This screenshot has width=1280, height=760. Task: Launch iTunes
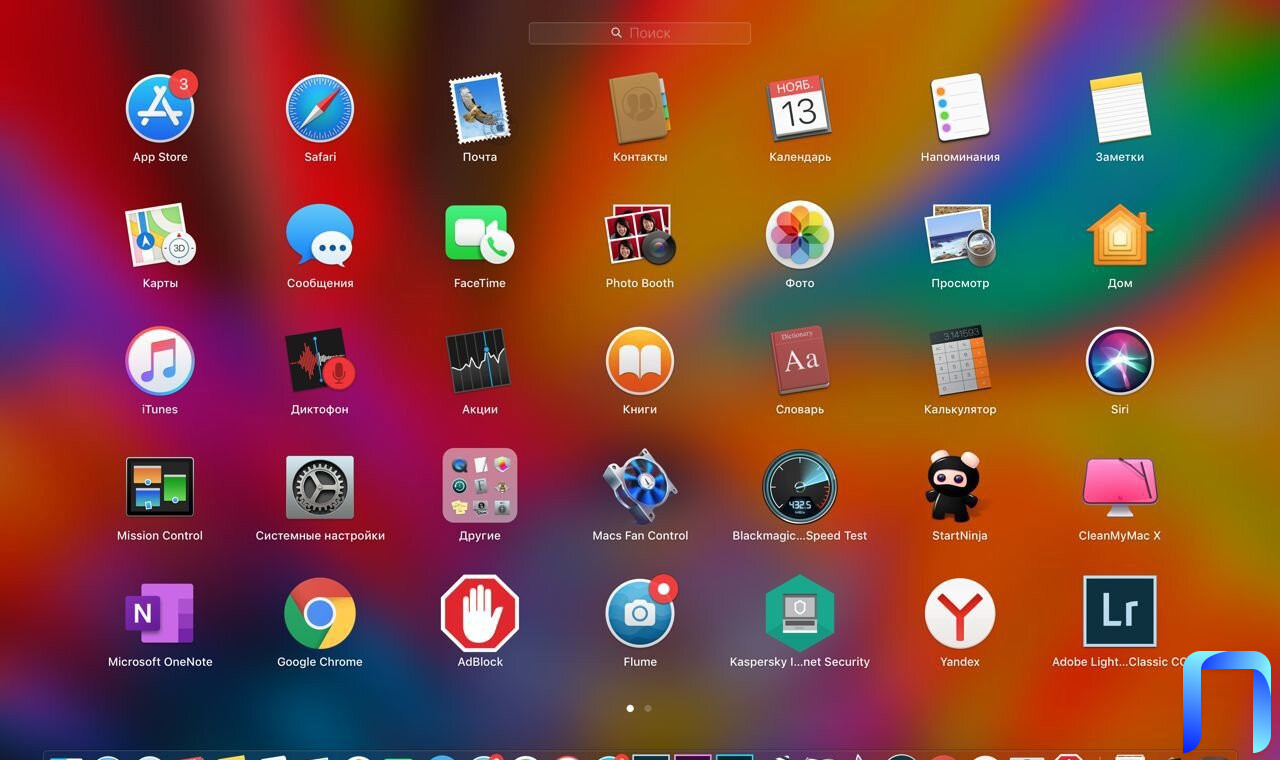[x=160, y=361]
